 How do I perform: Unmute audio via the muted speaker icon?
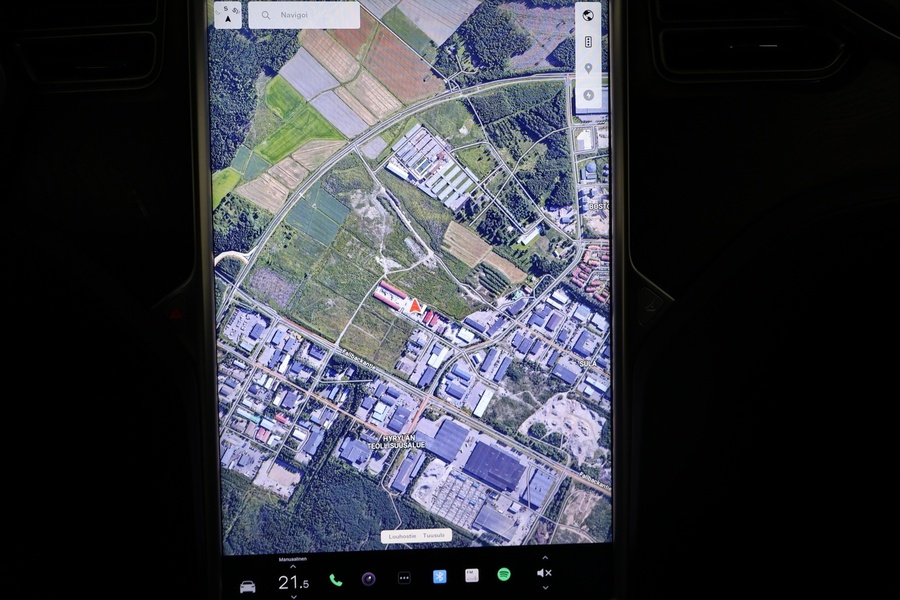click(x=544, y=573)
